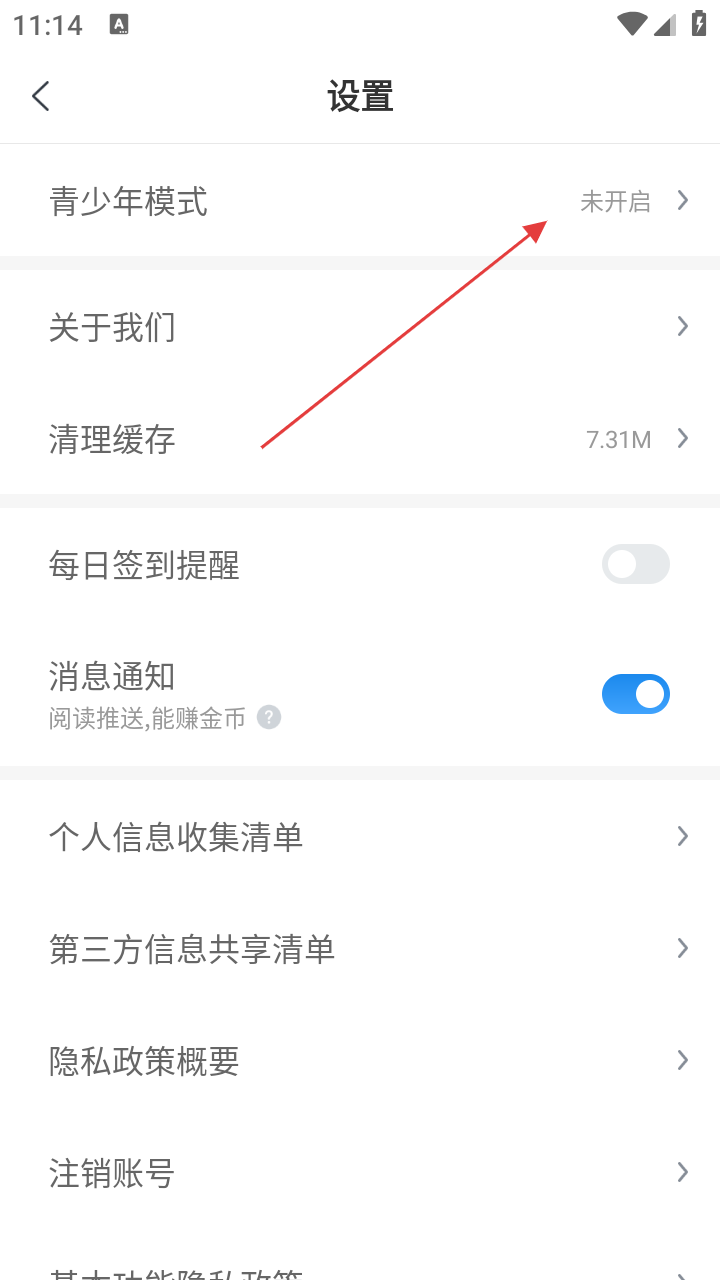The width and height of the screenshot is (720, 1280).
Task: Tap 清理缓存 to clear the cache
Action: [x=360, y=439]
